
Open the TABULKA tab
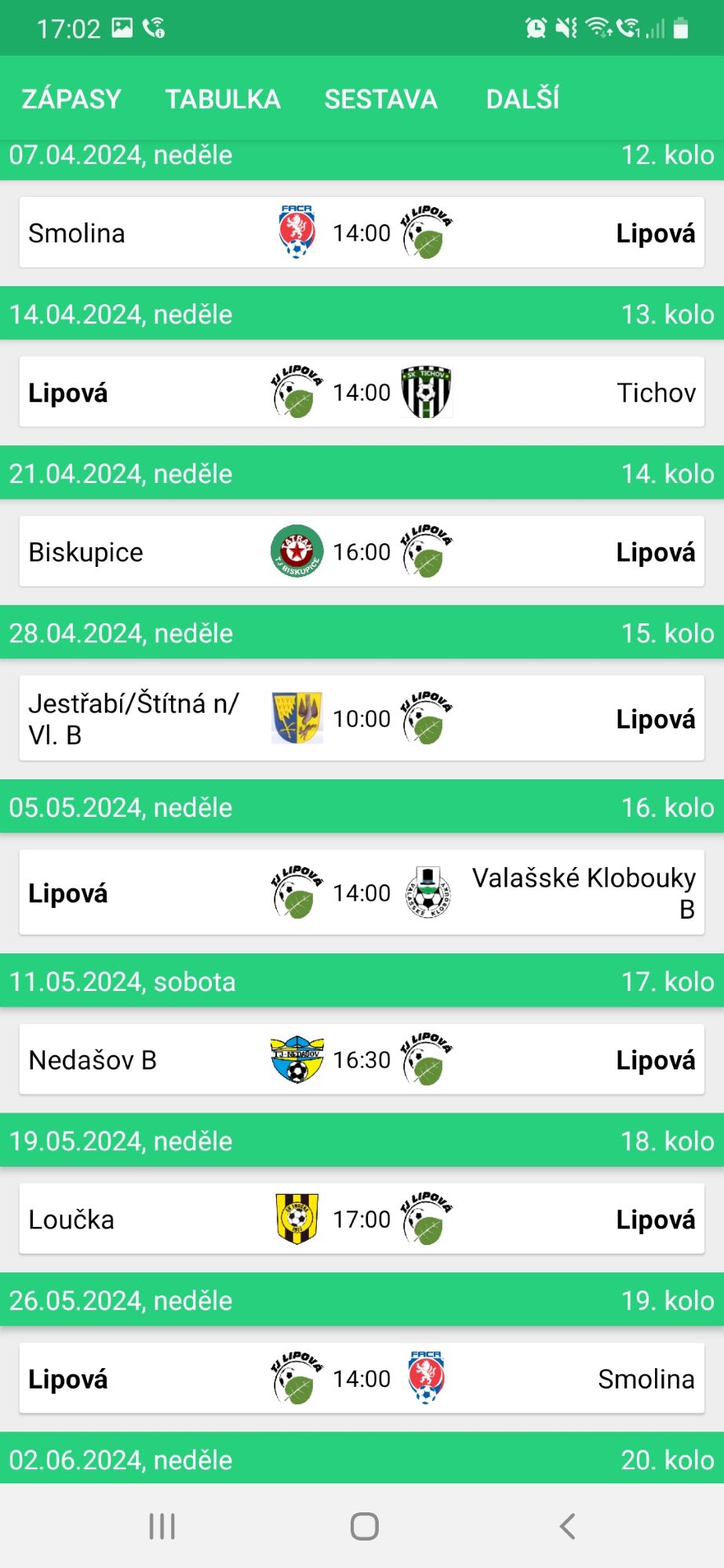223,99
